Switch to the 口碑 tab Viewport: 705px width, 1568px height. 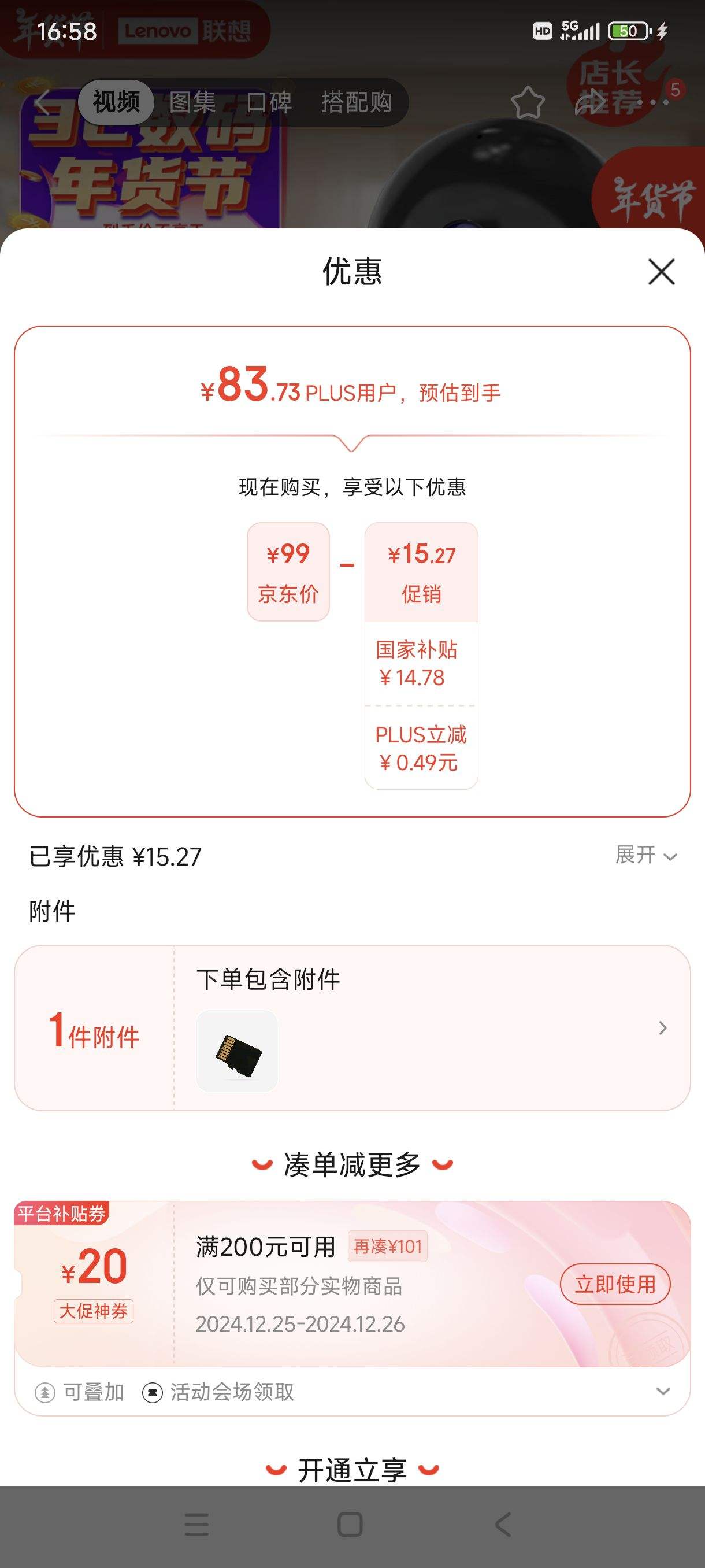(x=270, y=102)
